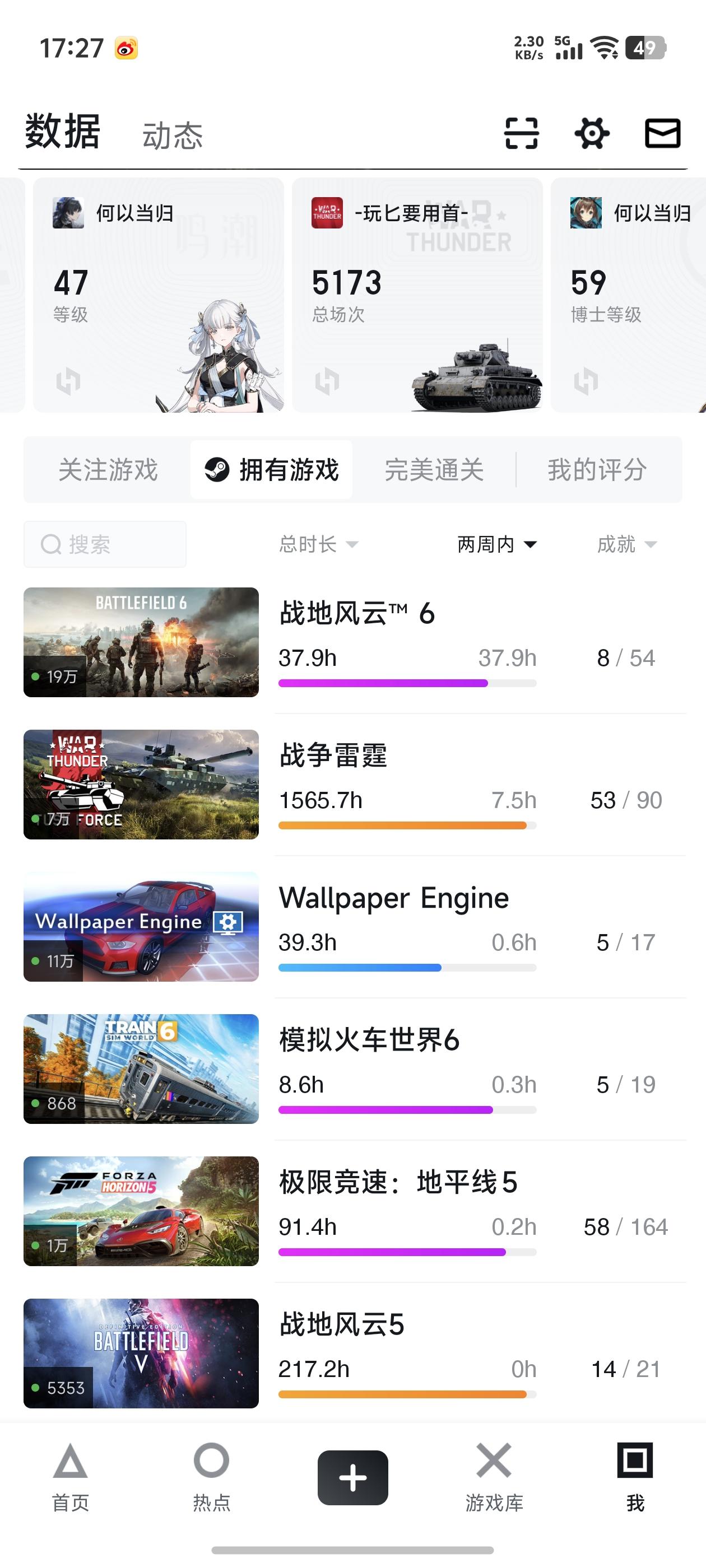
Task: Switch to the 动态 tab
Action: tap(173, 135)
